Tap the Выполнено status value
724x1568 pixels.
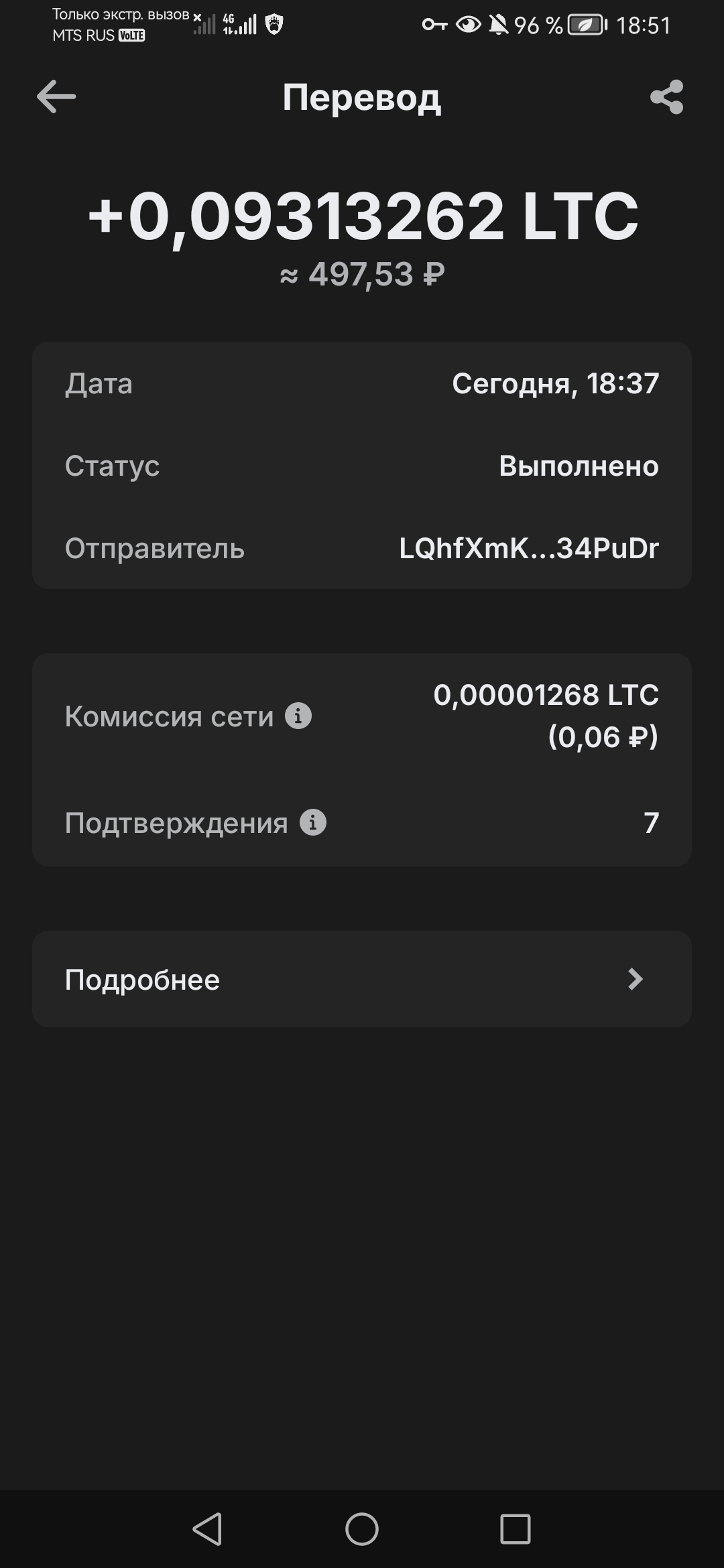click(x=579, y=466)
